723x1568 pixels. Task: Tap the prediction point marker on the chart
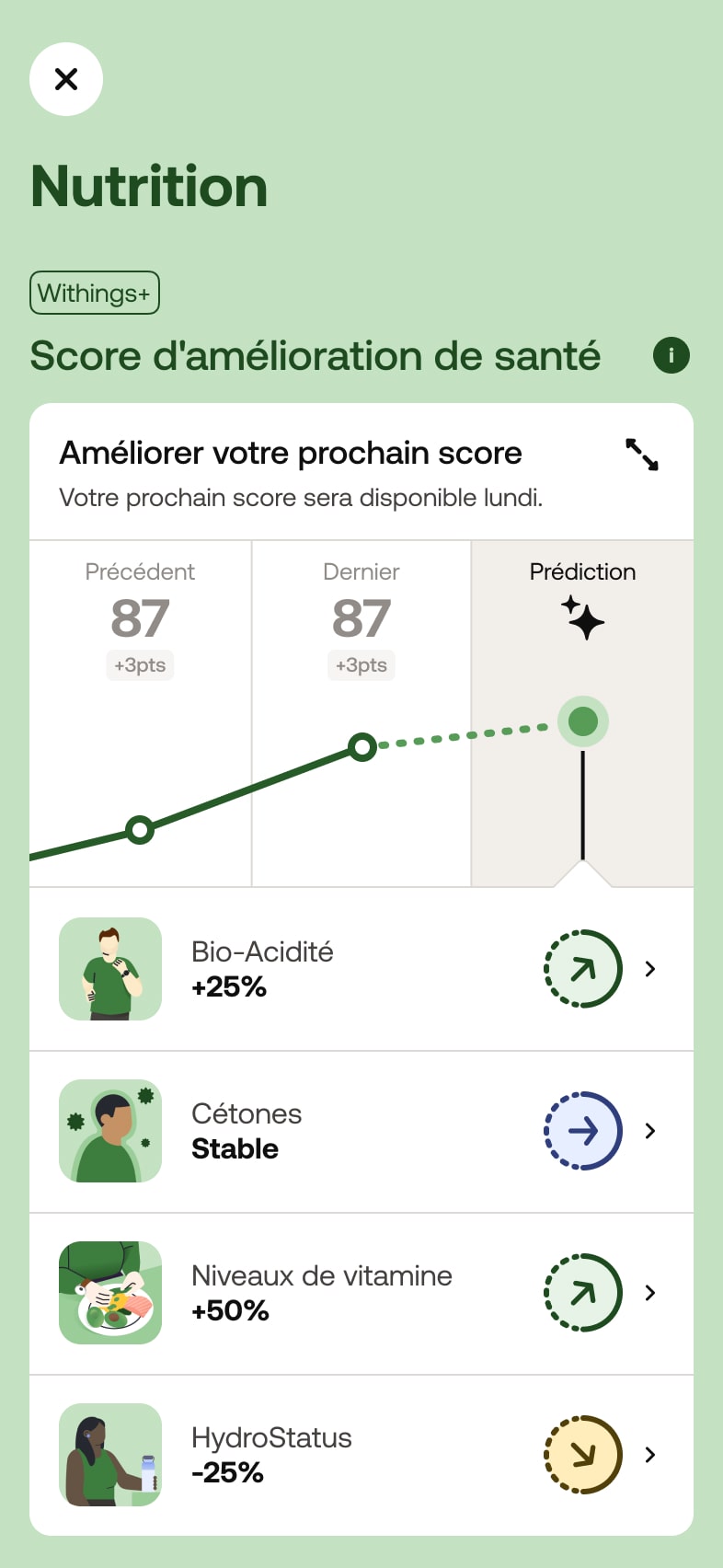582,721
